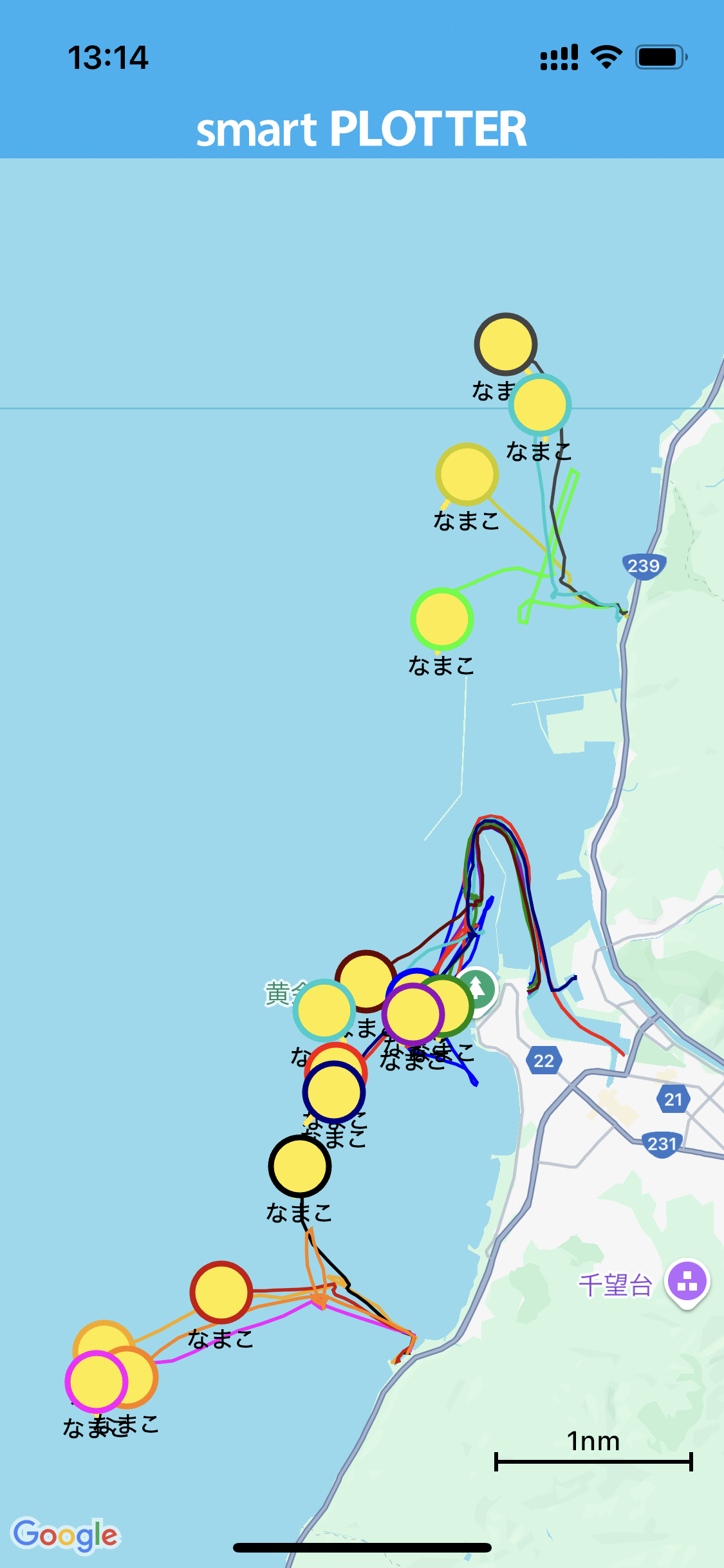Tap the magenta-bordered なまこ marker
This screenshot has height=1568, width=724.
95,1381
